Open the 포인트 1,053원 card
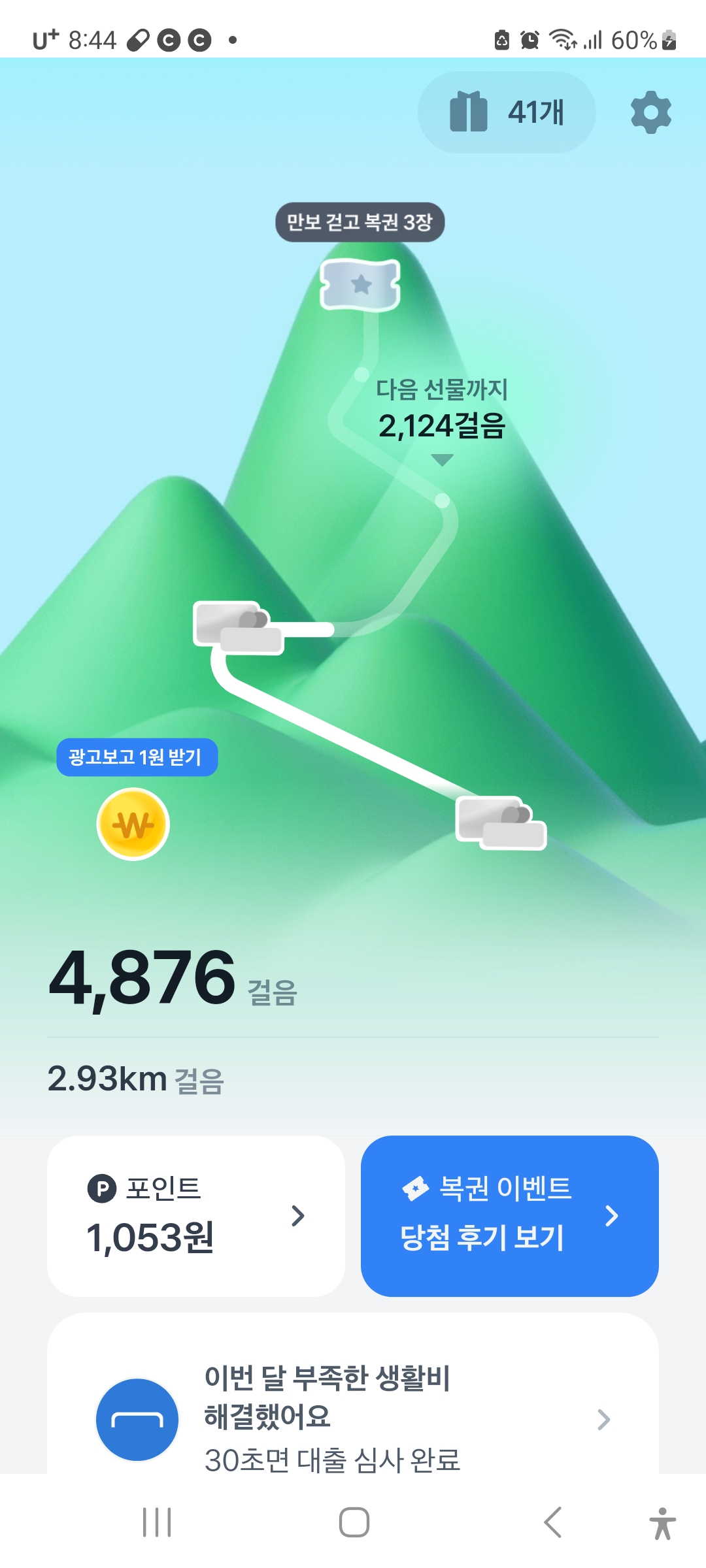 (196, 1216)
